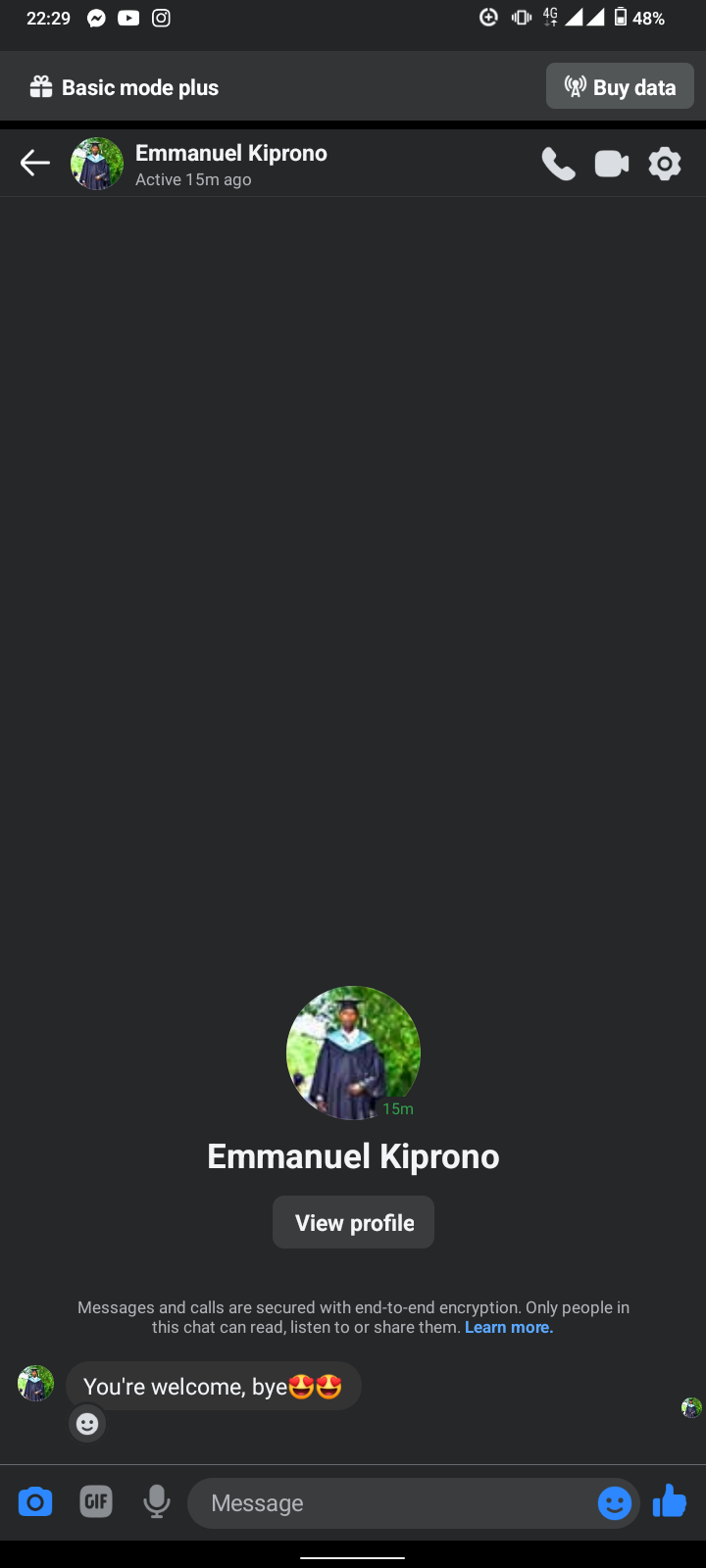Open chat settings gear icon
The width and height of the screenshot is (706, 1568).
click(665, 164)
